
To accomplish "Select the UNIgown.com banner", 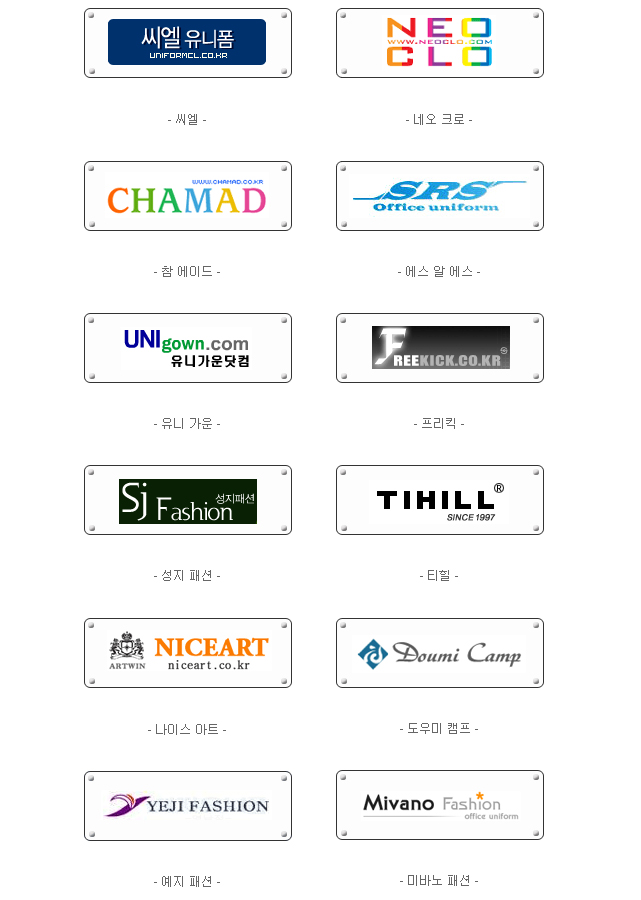I will click(188, 348).
